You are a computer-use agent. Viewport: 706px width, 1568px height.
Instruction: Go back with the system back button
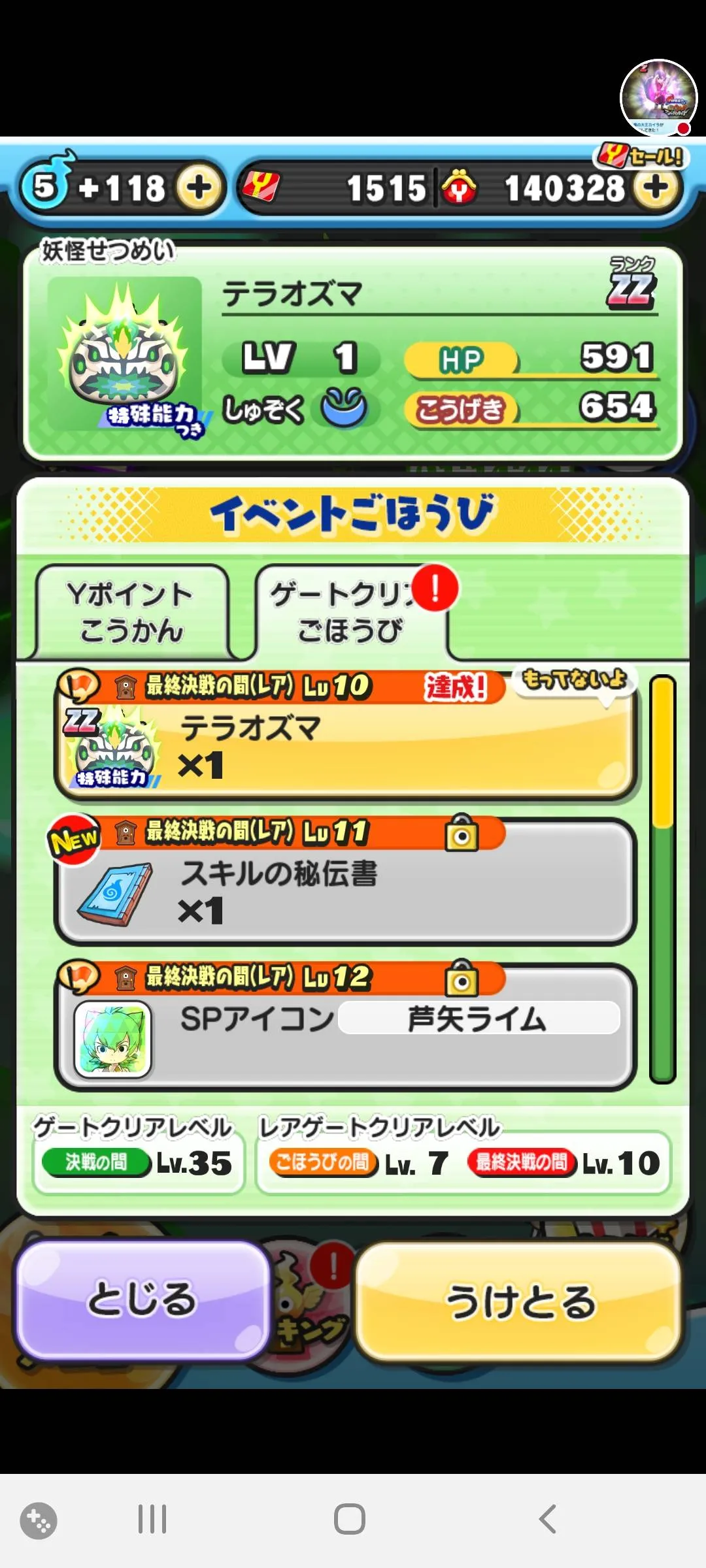pyautogui.click(x=548, y=1519)
